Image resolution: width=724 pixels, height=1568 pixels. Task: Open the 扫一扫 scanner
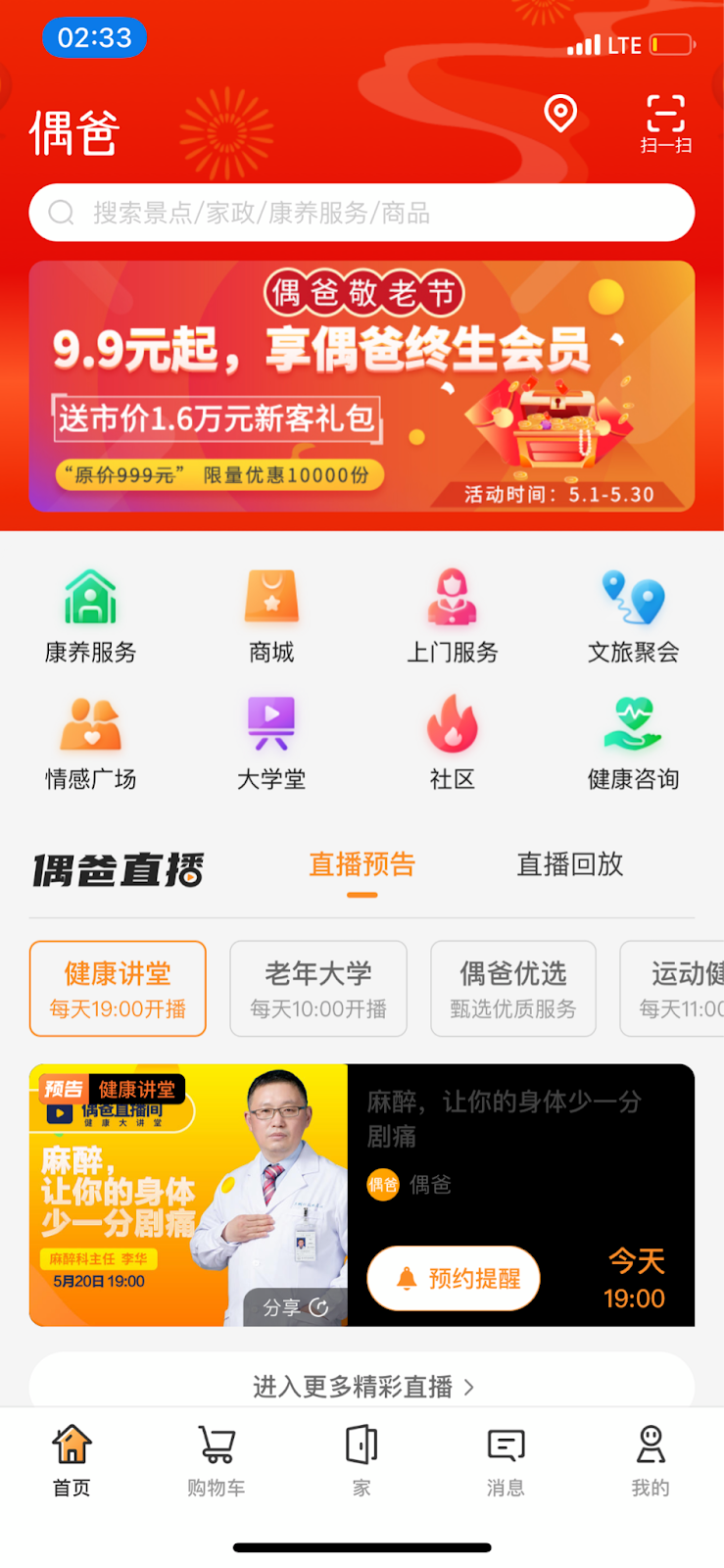coord(666,124)
